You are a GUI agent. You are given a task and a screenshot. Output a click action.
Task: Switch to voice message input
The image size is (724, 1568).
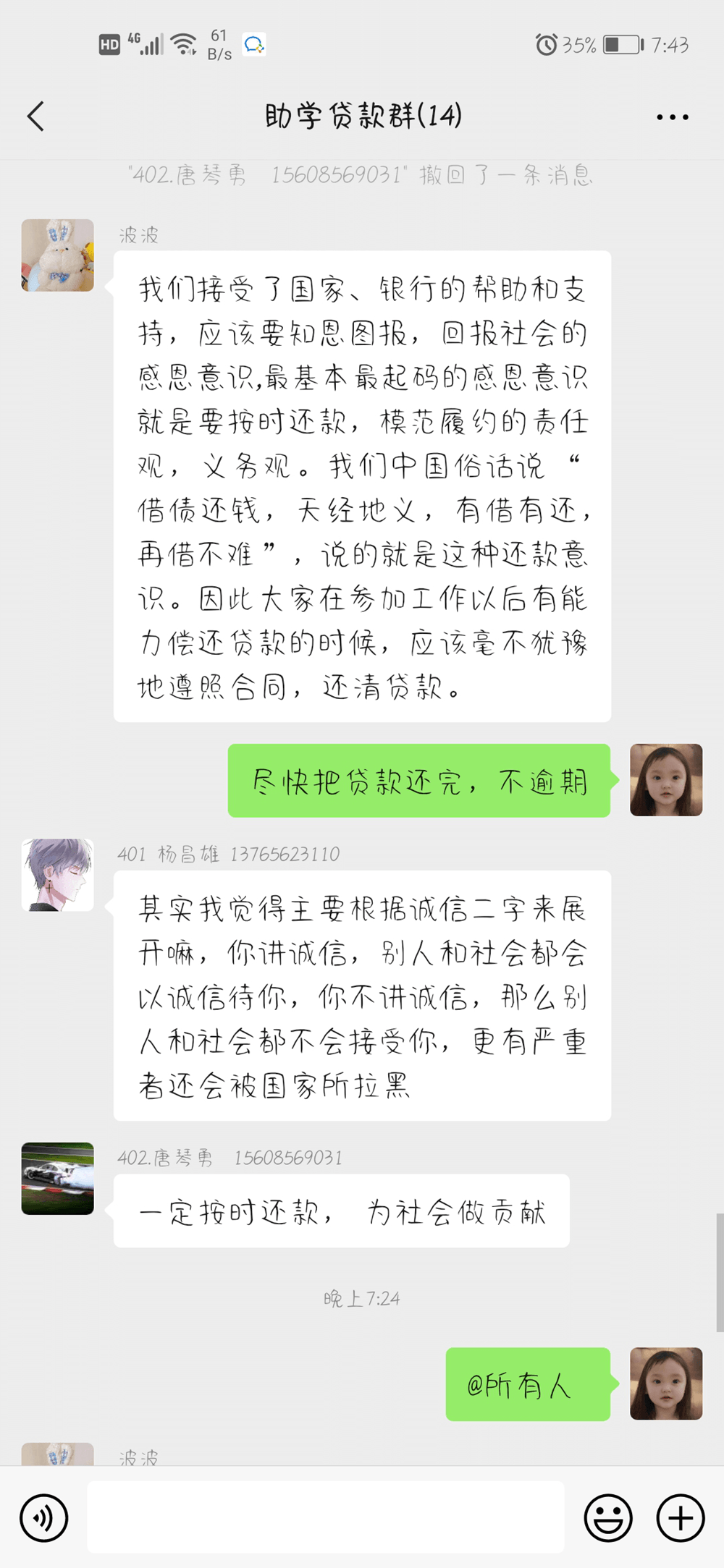tap(44, 1517)
